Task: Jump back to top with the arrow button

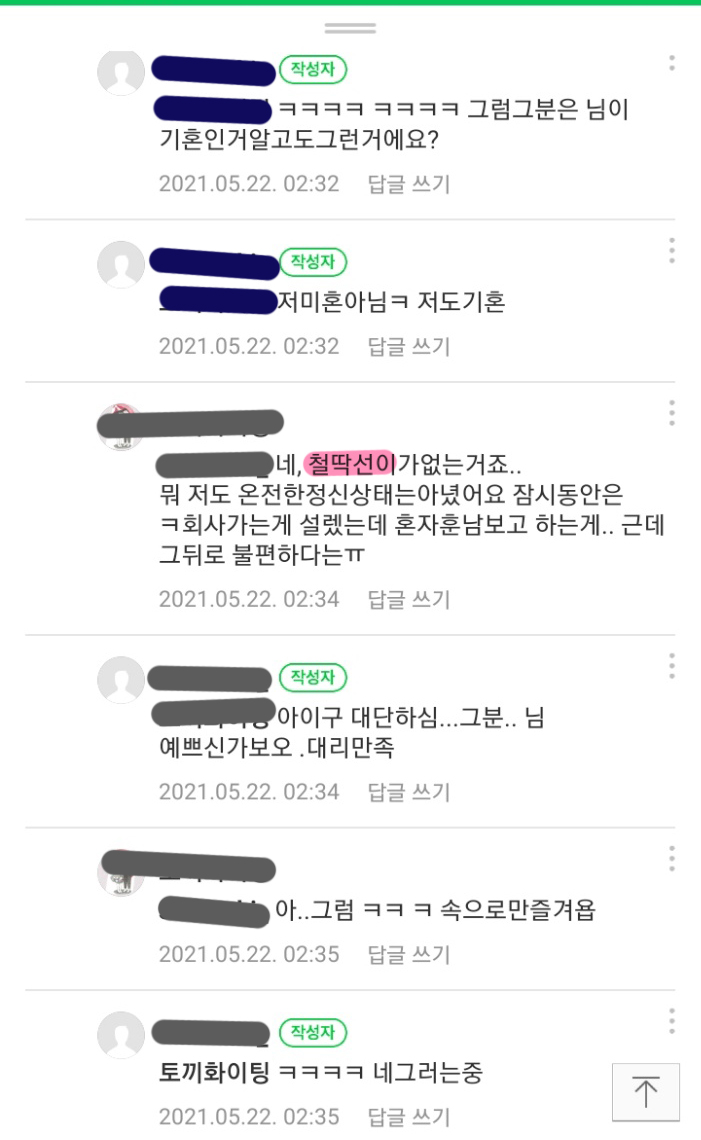Action: [x=646, y=1091]
